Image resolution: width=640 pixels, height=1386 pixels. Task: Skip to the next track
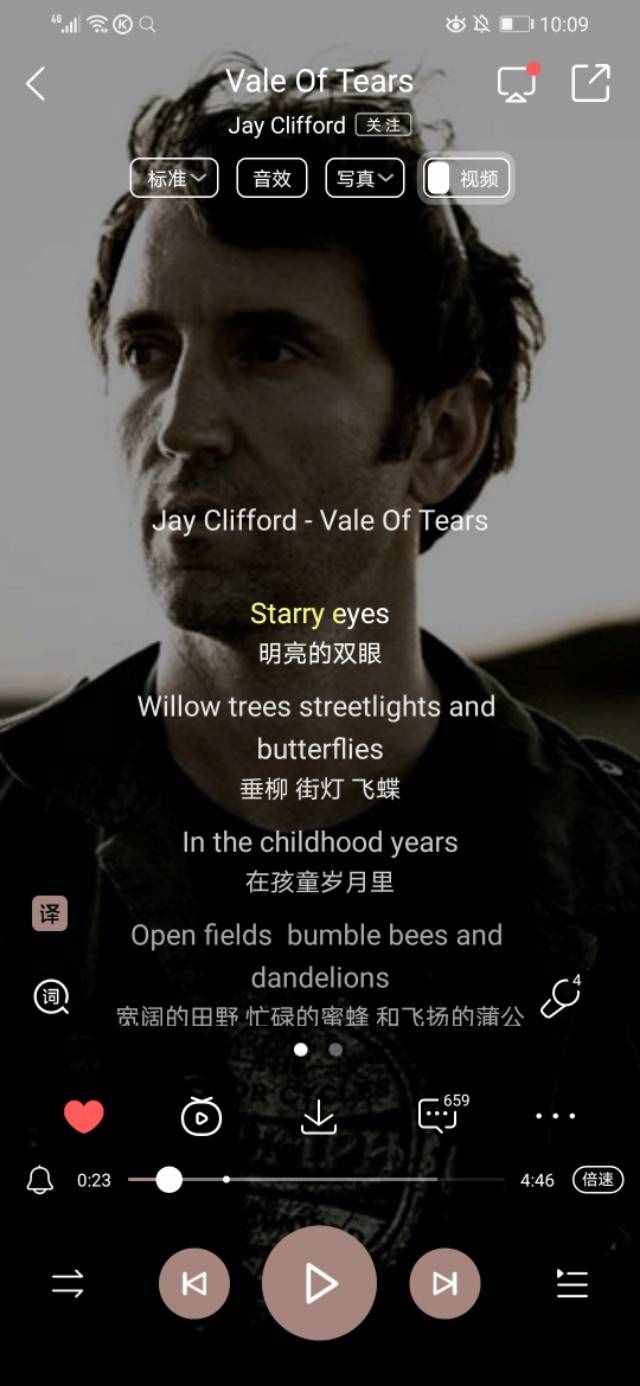click(445, 1284)
